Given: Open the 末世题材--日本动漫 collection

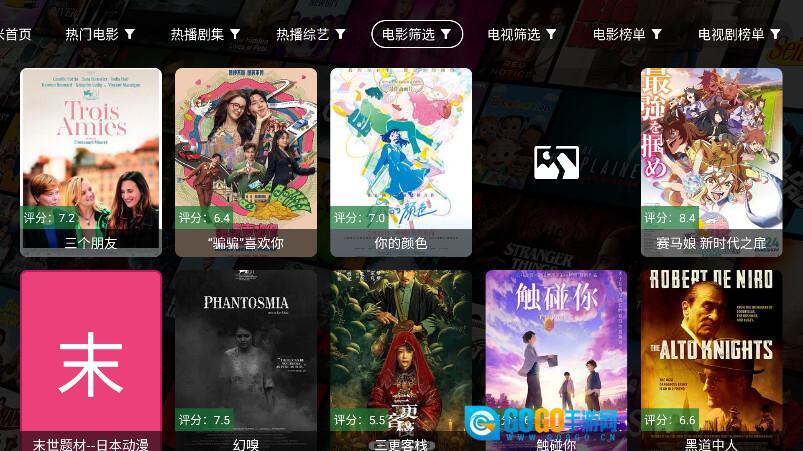Looking at the screenshot, I should [91, 360].
